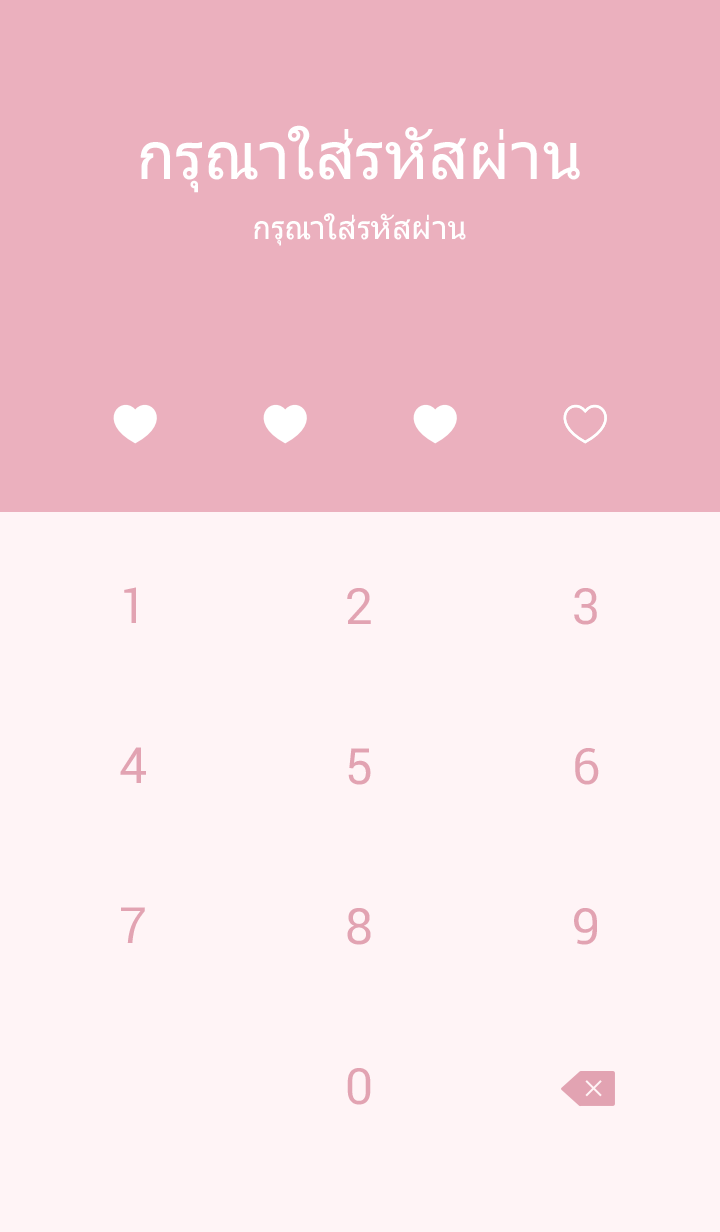Select digit 3 on the keypad
Screen dimensions: 720x1232
click(x=585, y=607)
